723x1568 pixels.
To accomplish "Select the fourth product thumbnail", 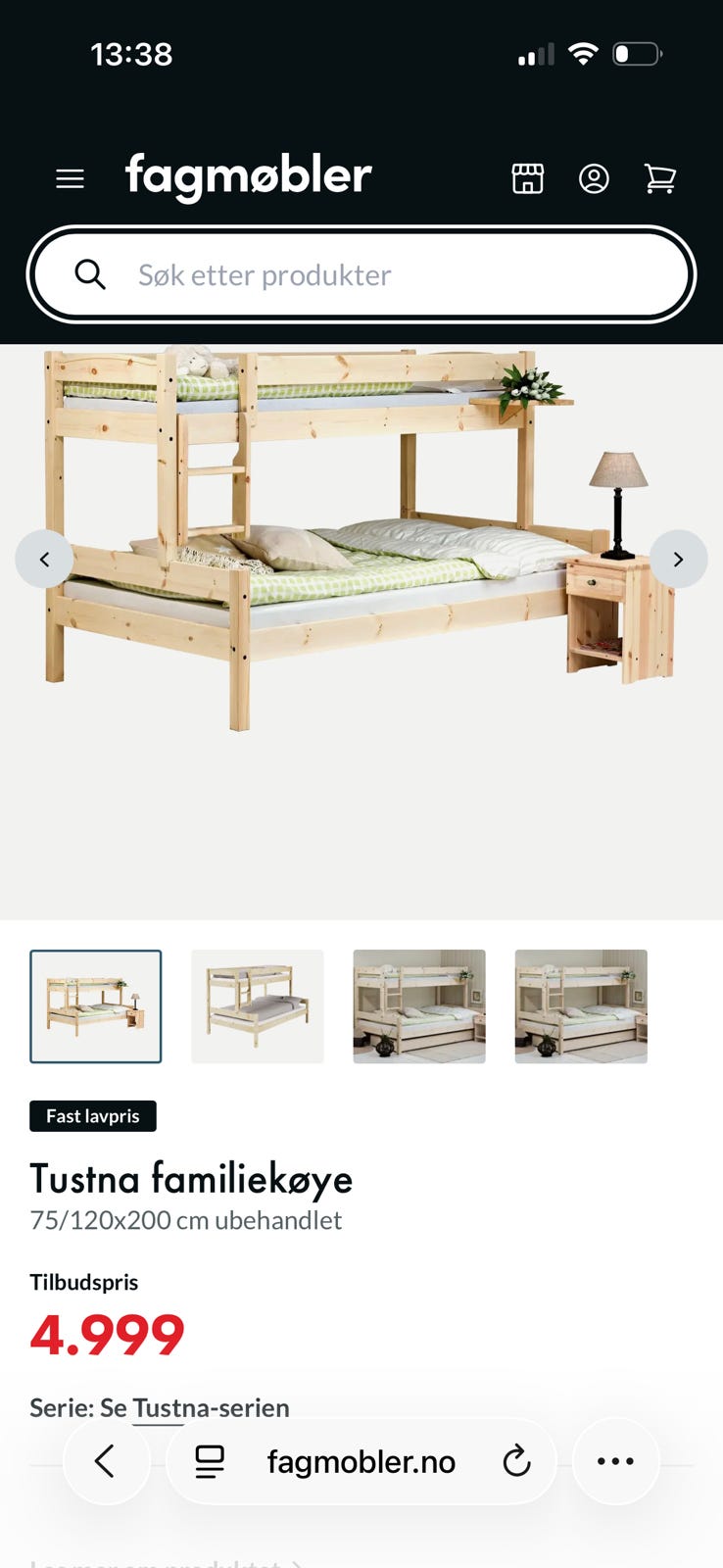I will click(x=581, y=1006).
